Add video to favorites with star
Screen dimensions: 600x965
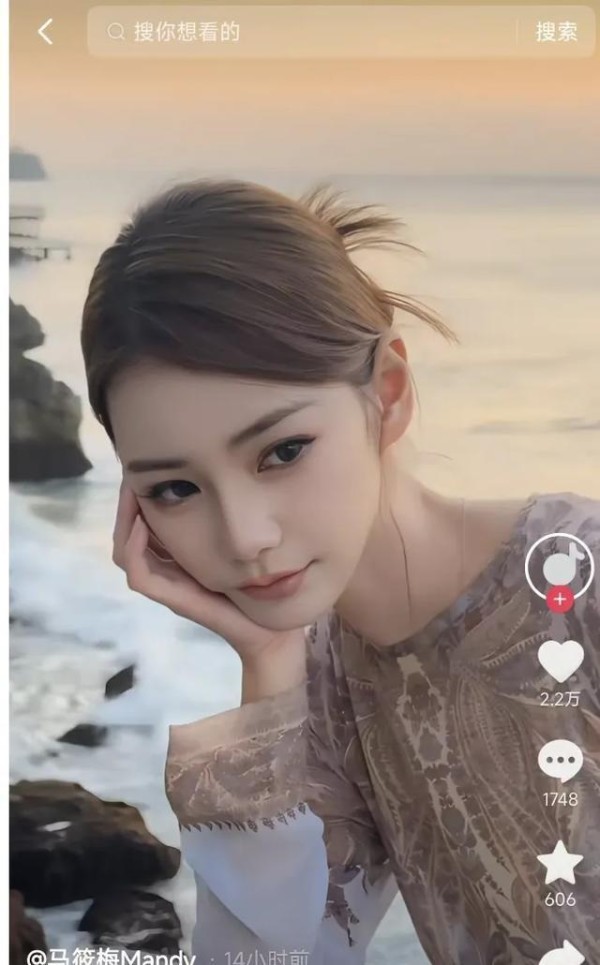(x=560, y=862)
